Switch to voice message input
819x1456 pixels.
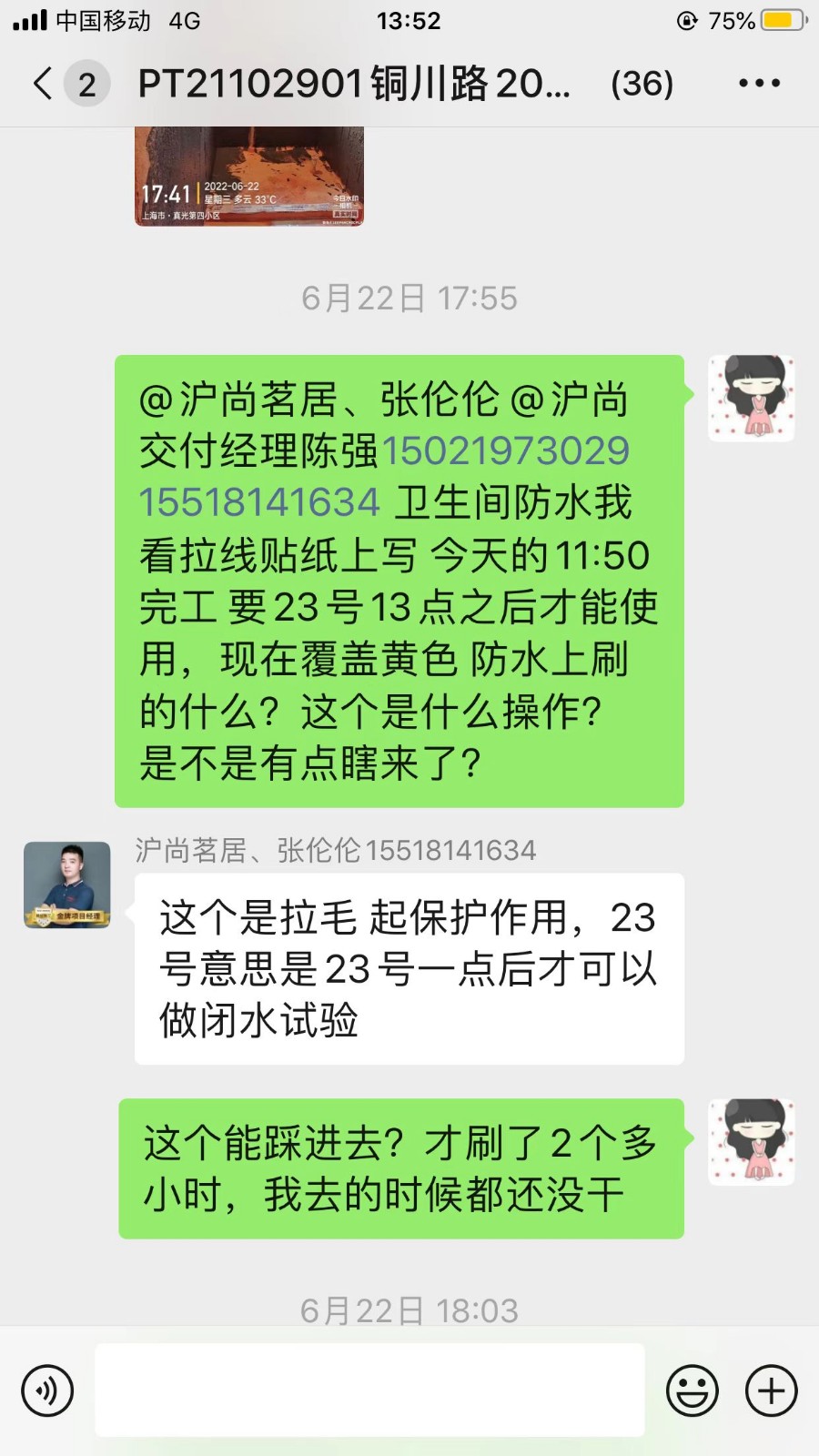(x=47, y=1390)
